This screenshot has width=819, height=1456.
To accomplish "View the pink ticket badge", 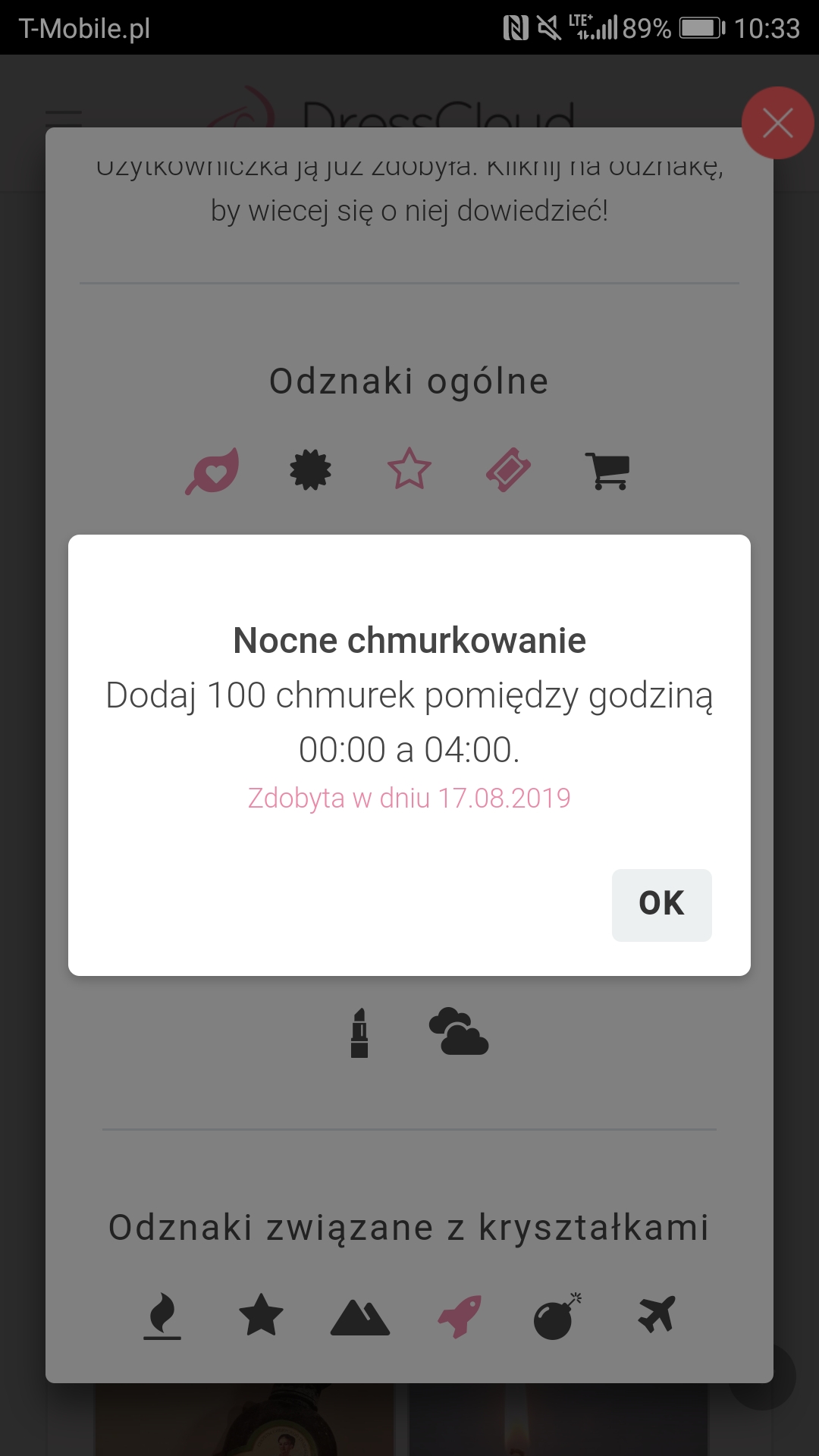I will [x=508, y=470].
